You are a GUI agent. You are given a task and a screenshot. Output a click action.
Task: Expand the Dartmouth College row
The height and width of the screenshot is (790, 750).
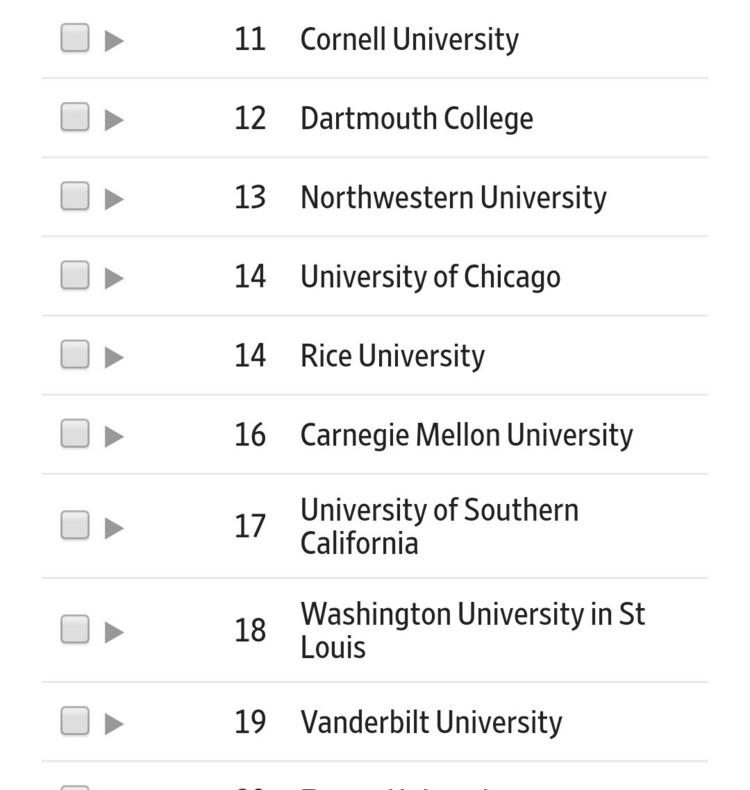coord(114,119)
